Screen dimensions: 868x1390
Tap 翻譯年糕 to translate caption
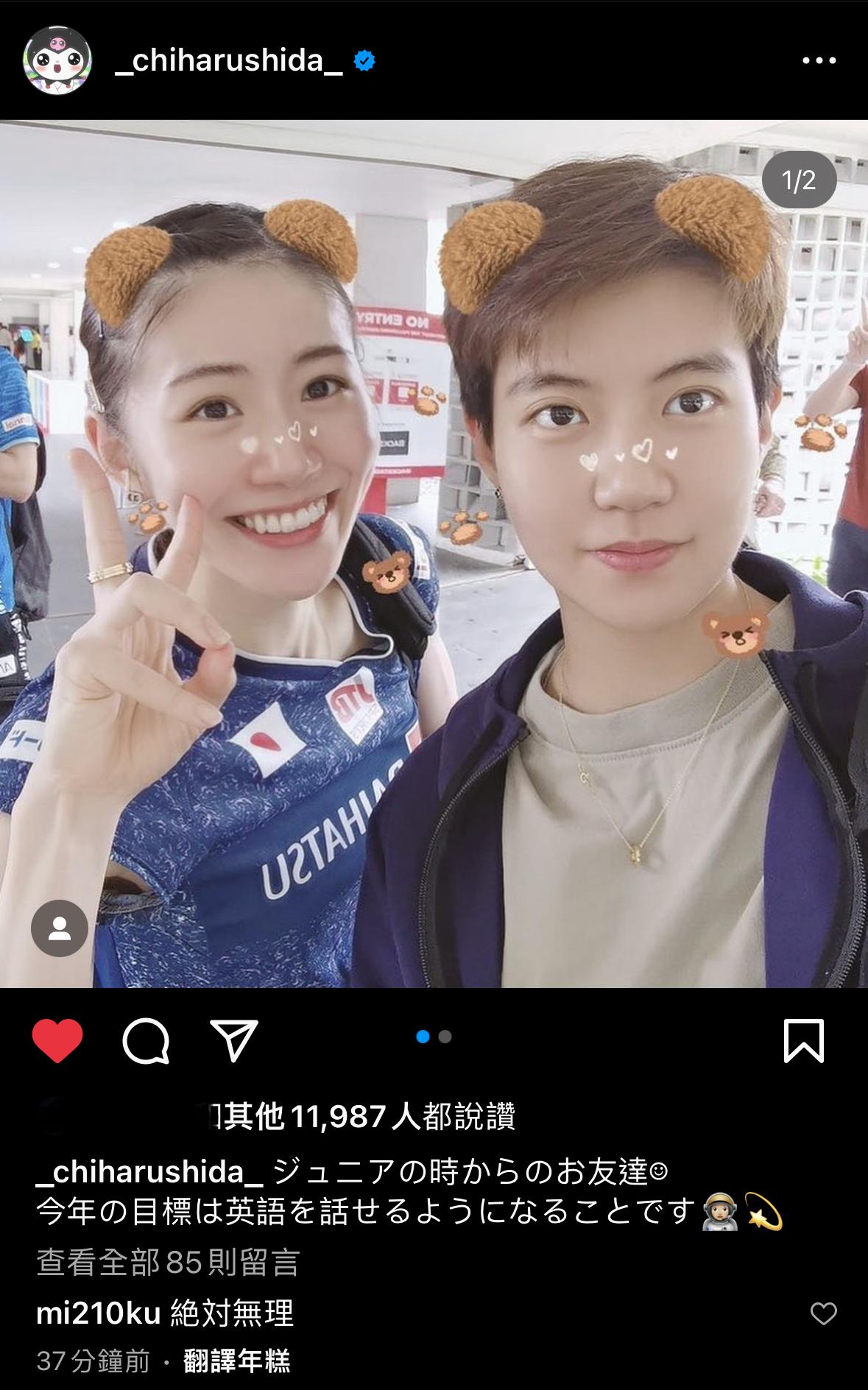[236, 1361]
